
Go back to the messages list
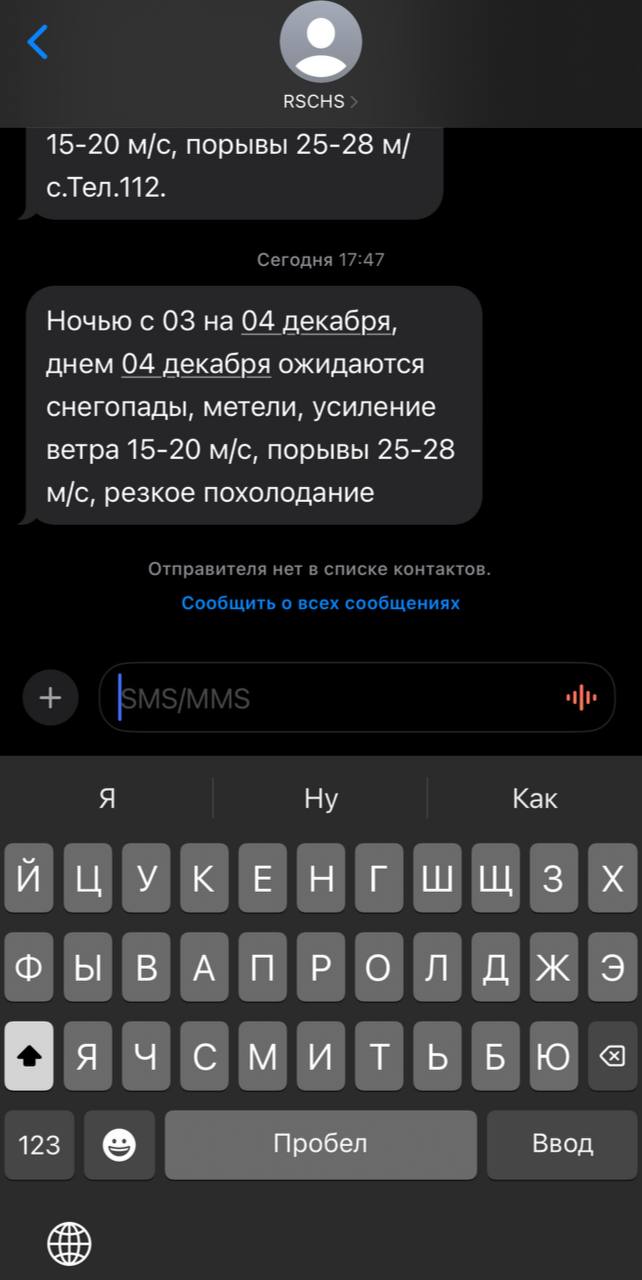tap(38, 42)
